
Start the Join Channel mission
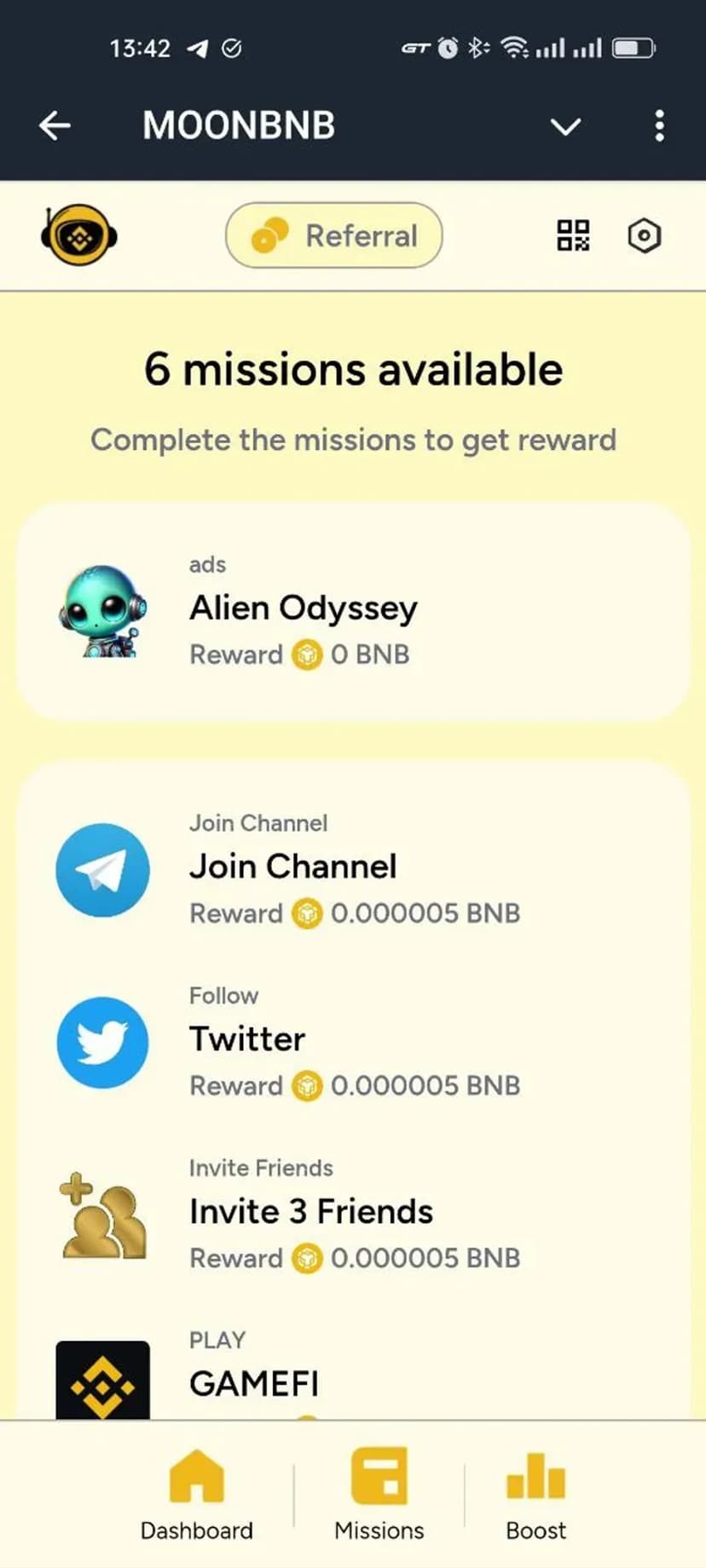353,869
